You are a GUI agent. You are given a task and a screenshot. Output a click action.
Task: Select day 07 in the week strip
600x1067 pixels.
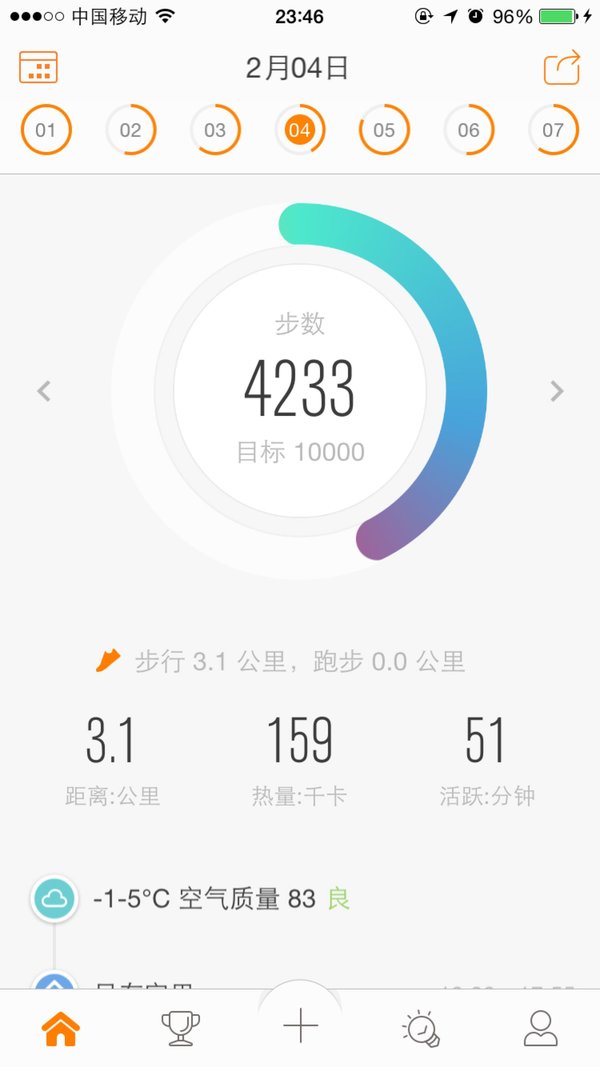(553, 129)
